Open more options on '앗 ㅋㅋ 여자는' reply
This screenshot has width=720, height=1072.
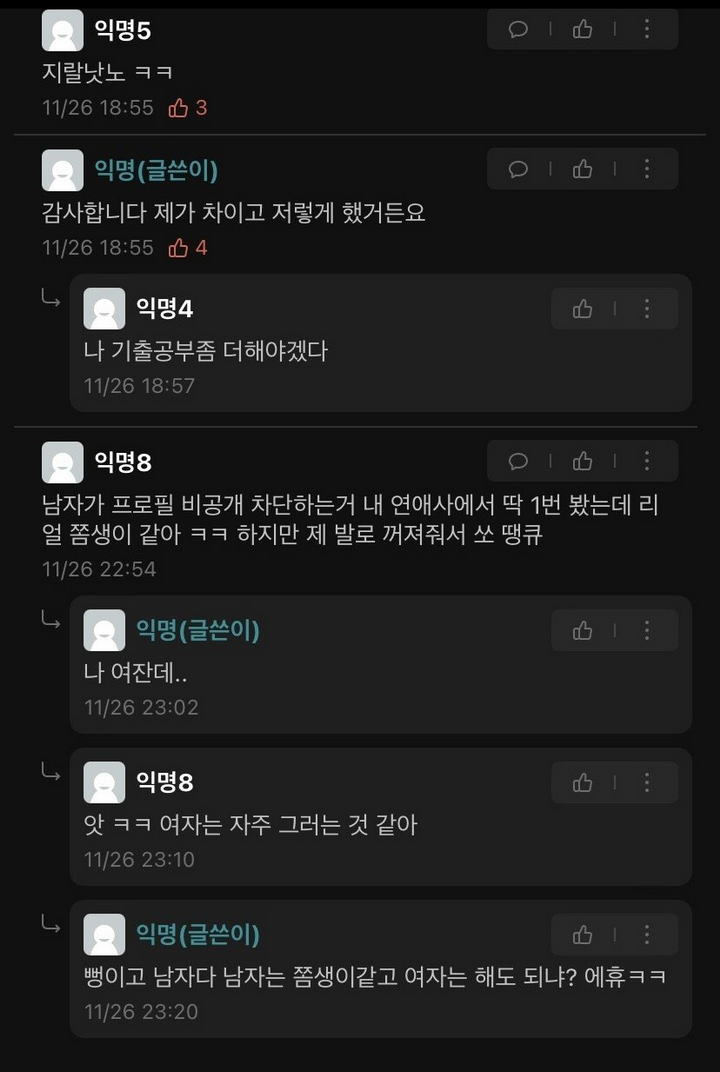click(646, 783)
